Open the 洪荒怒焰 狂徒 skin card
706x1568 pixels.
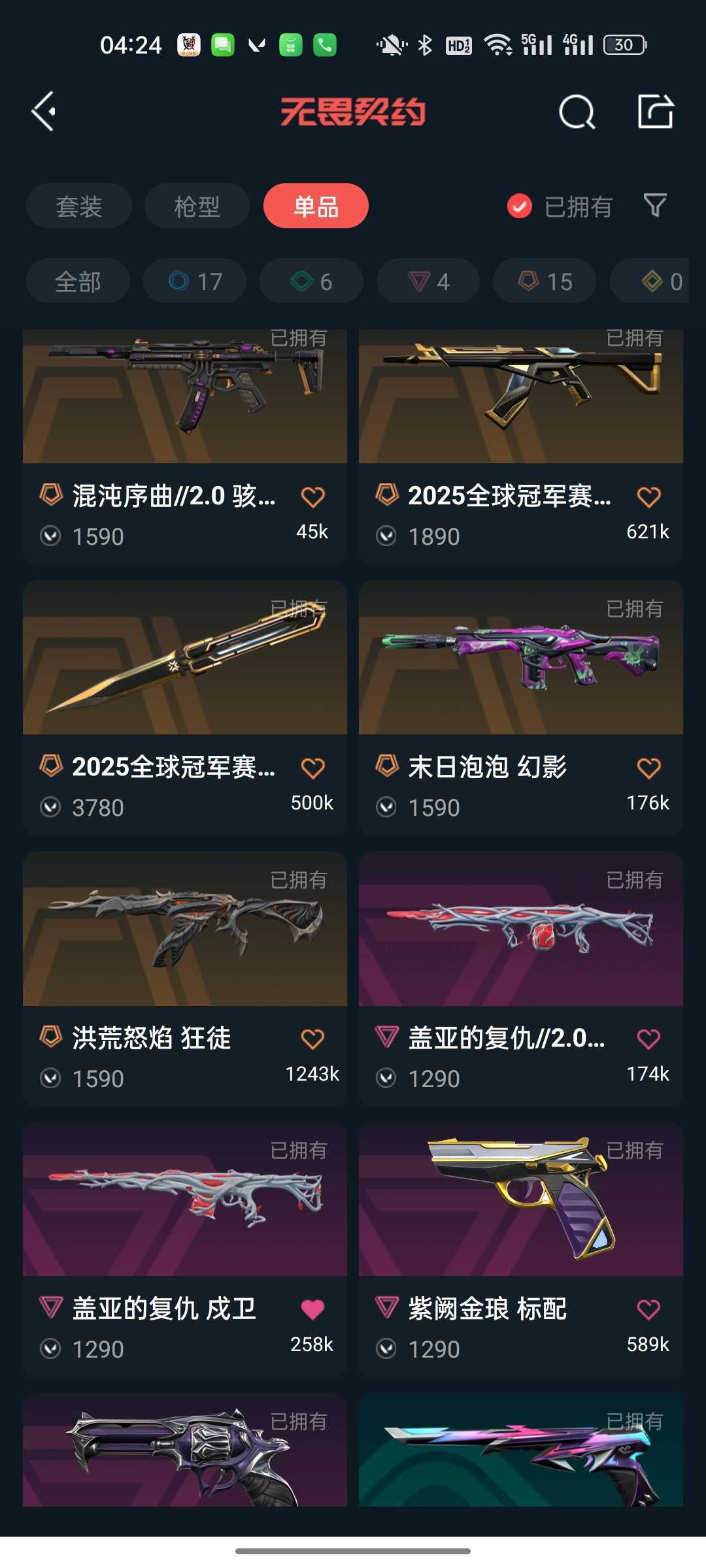tap(184, 977)
